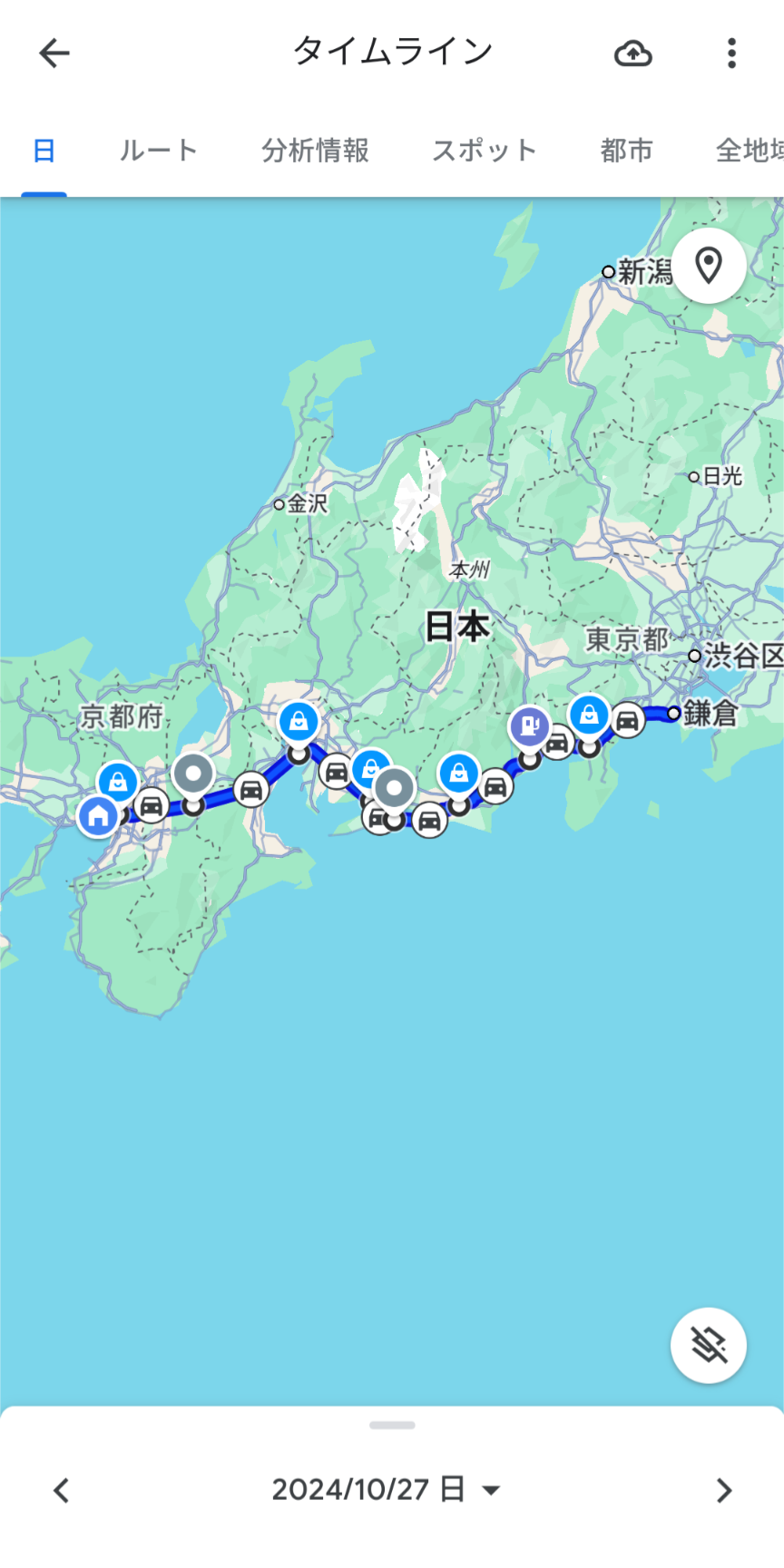Go to the previous day
784x1568 pixels.
click(x=61, y=1490)
